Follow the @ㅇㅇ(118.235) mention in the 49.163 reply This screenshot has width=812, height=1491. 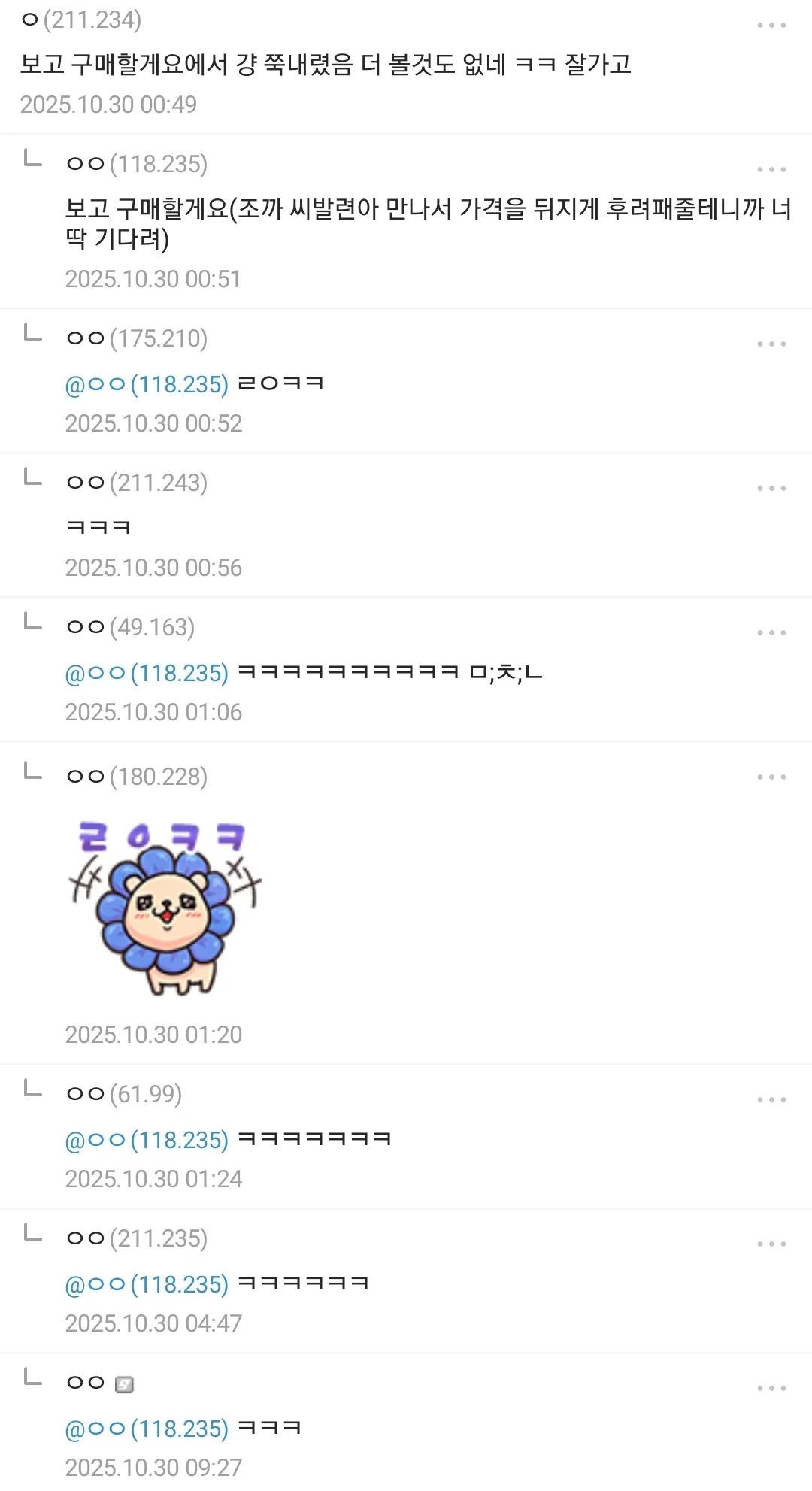[x=147, y=674]
